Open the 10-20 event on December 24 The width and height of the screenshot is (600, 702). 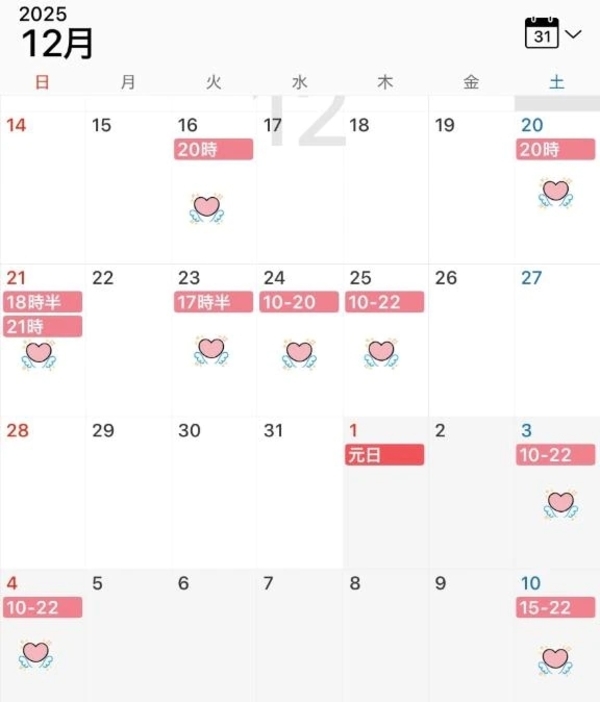(x=299, y=302)
